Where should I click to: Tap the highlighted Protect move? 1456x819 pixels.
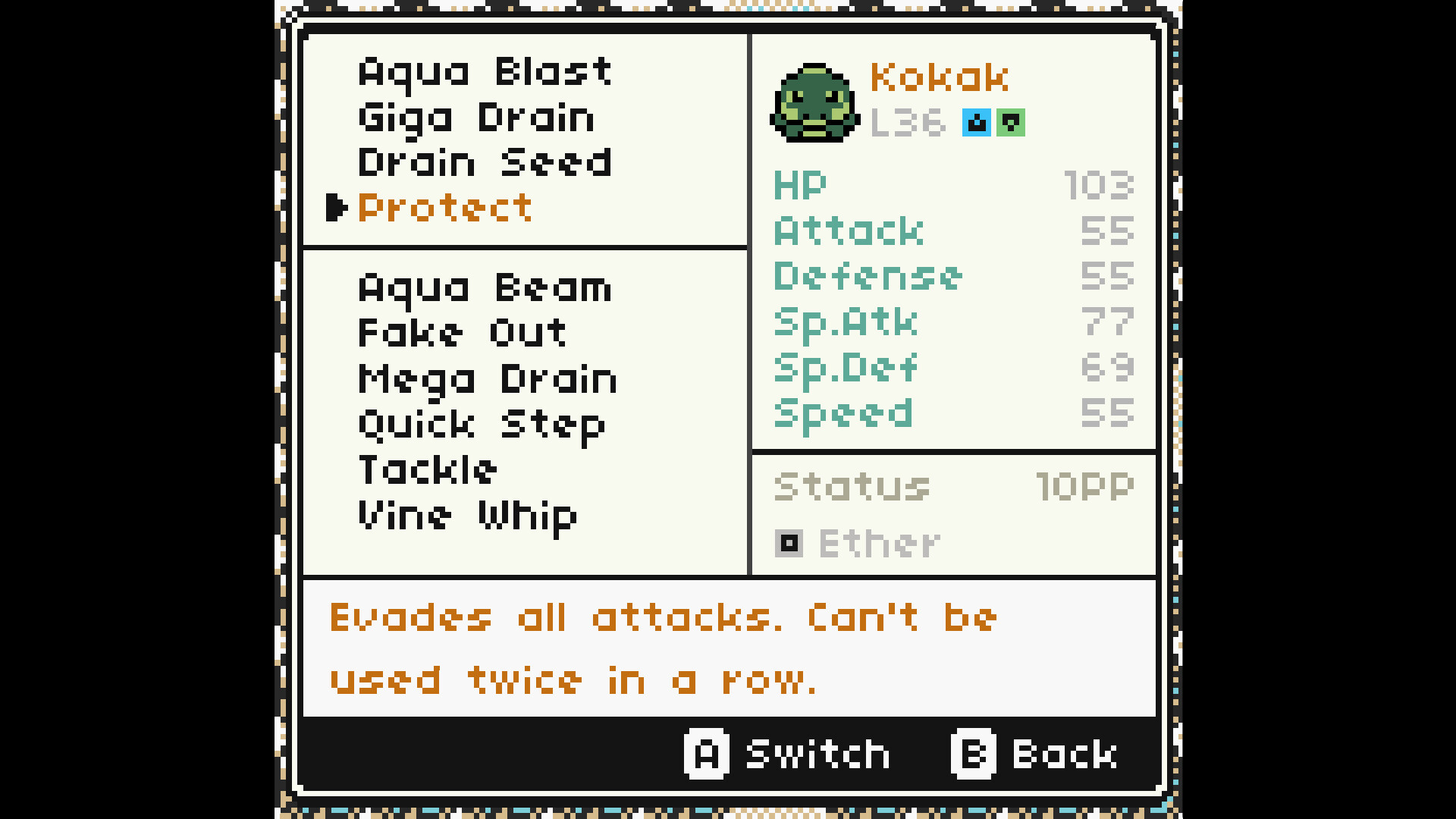coord(445,208)
